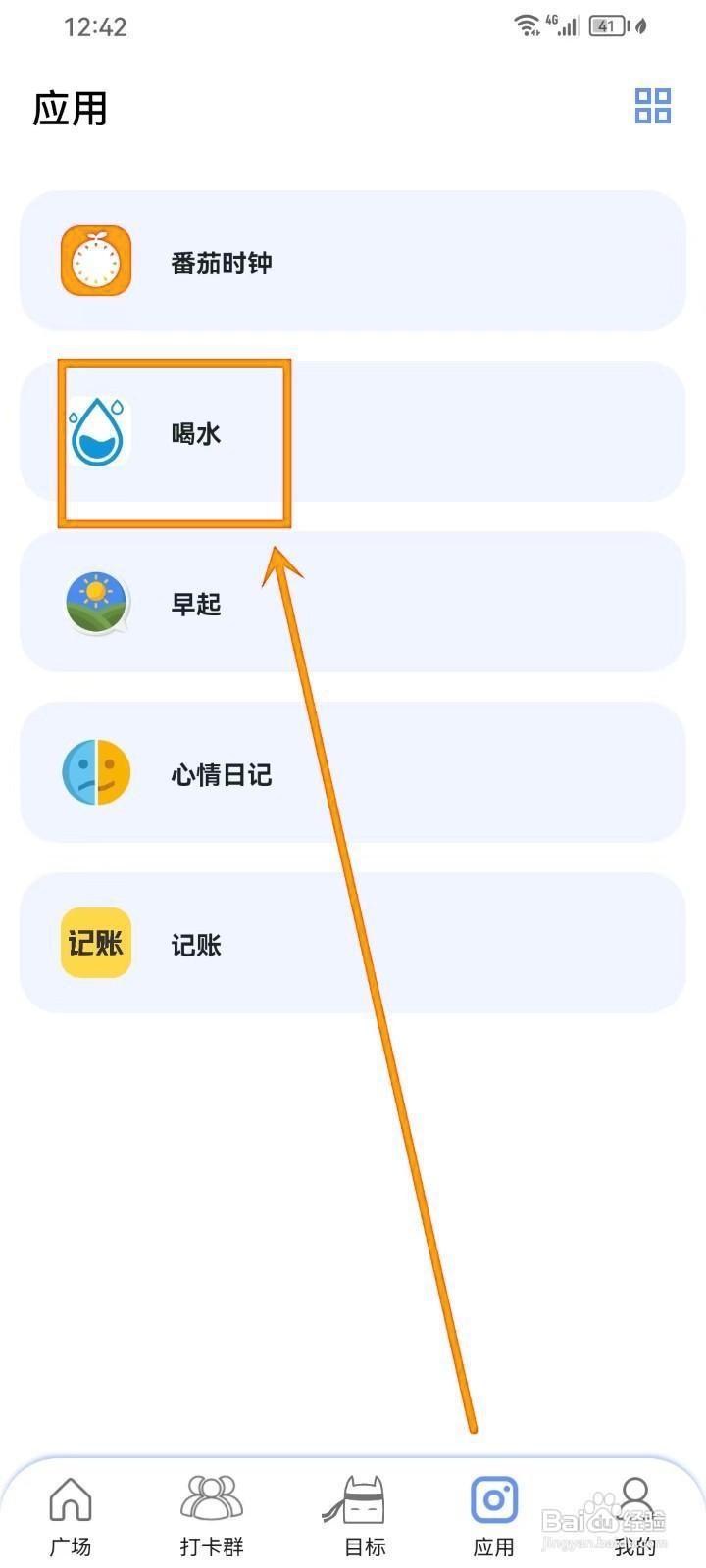Open the 我的 profile icon
Screen dimensions: 706x1568
635,1496
